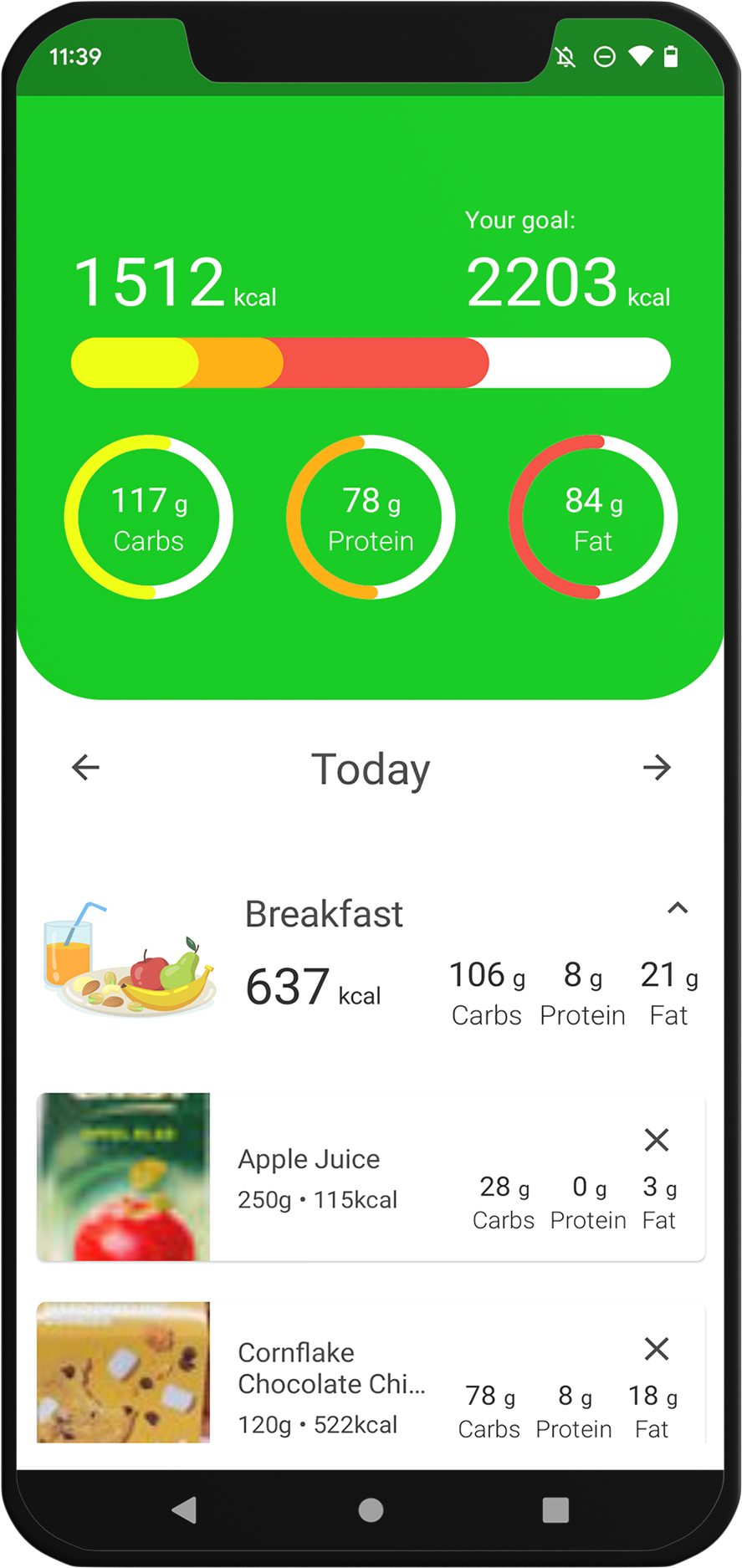Tap the system back button
The image size is (742, 1568).
[x=184, y=1509]
